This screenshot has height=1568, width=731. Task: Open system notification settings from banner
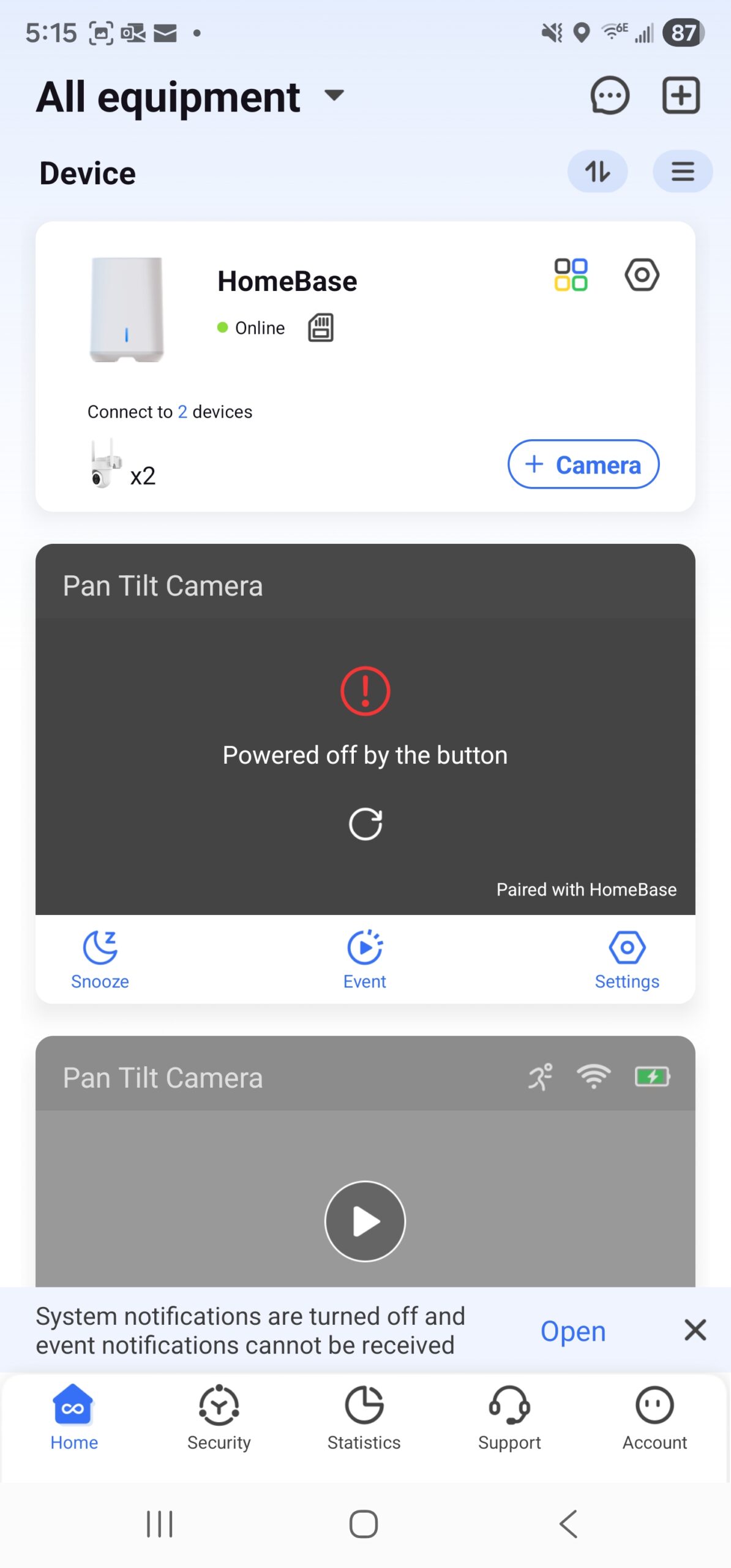(x=572, y=1331)
